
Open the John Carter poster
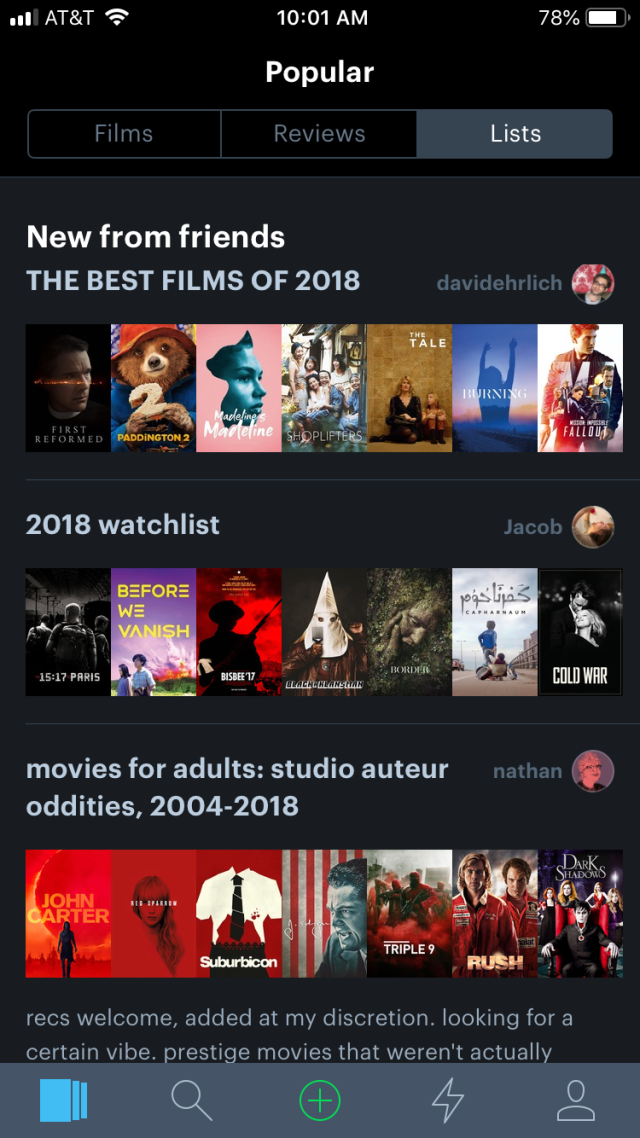coord(68,913)
